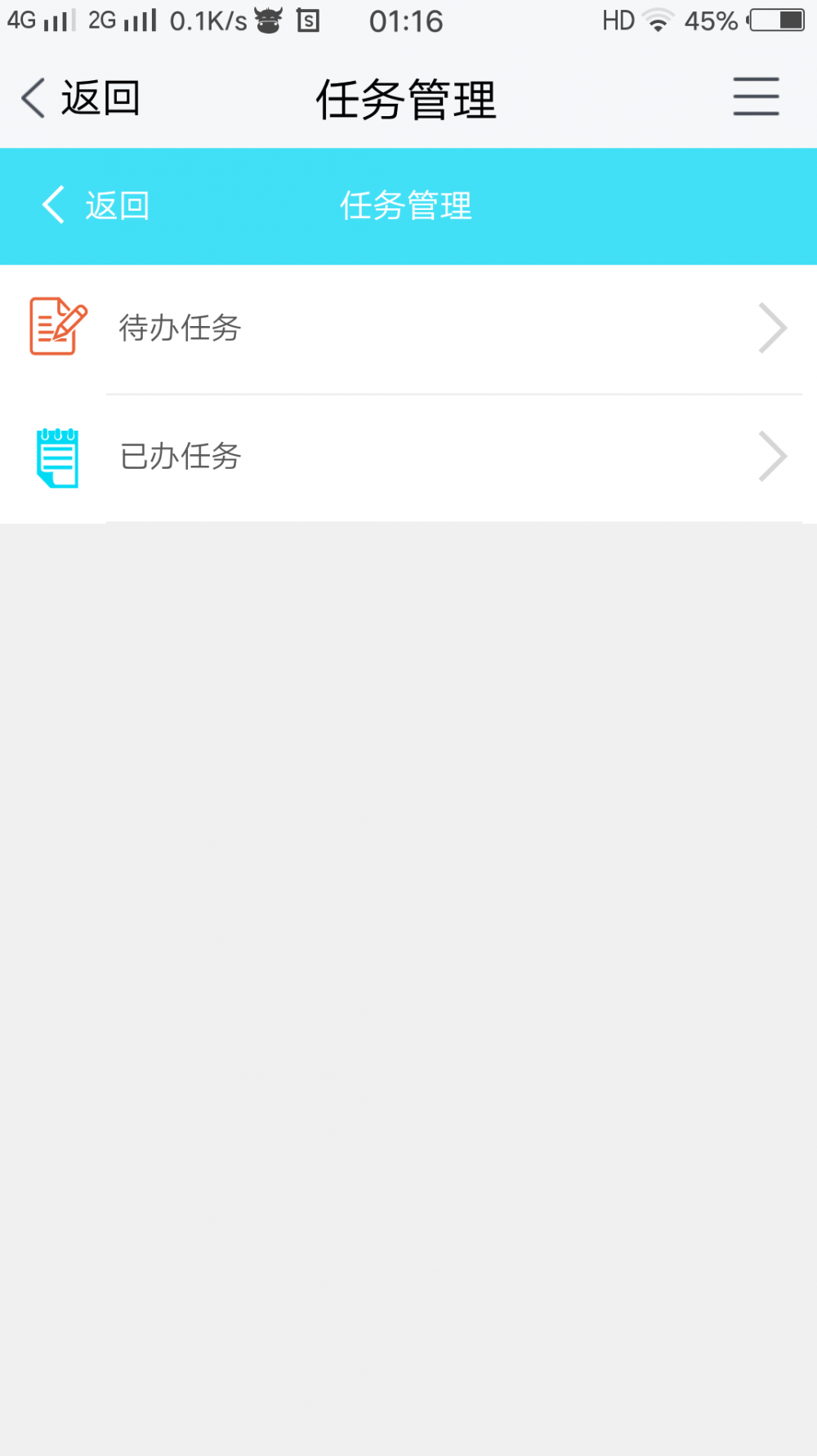Image resolution: width=817 pixels, height=1456 pixels.
Task: Tap the blue notepad icon beside 已办任务
Action: [x=56, y=457]
